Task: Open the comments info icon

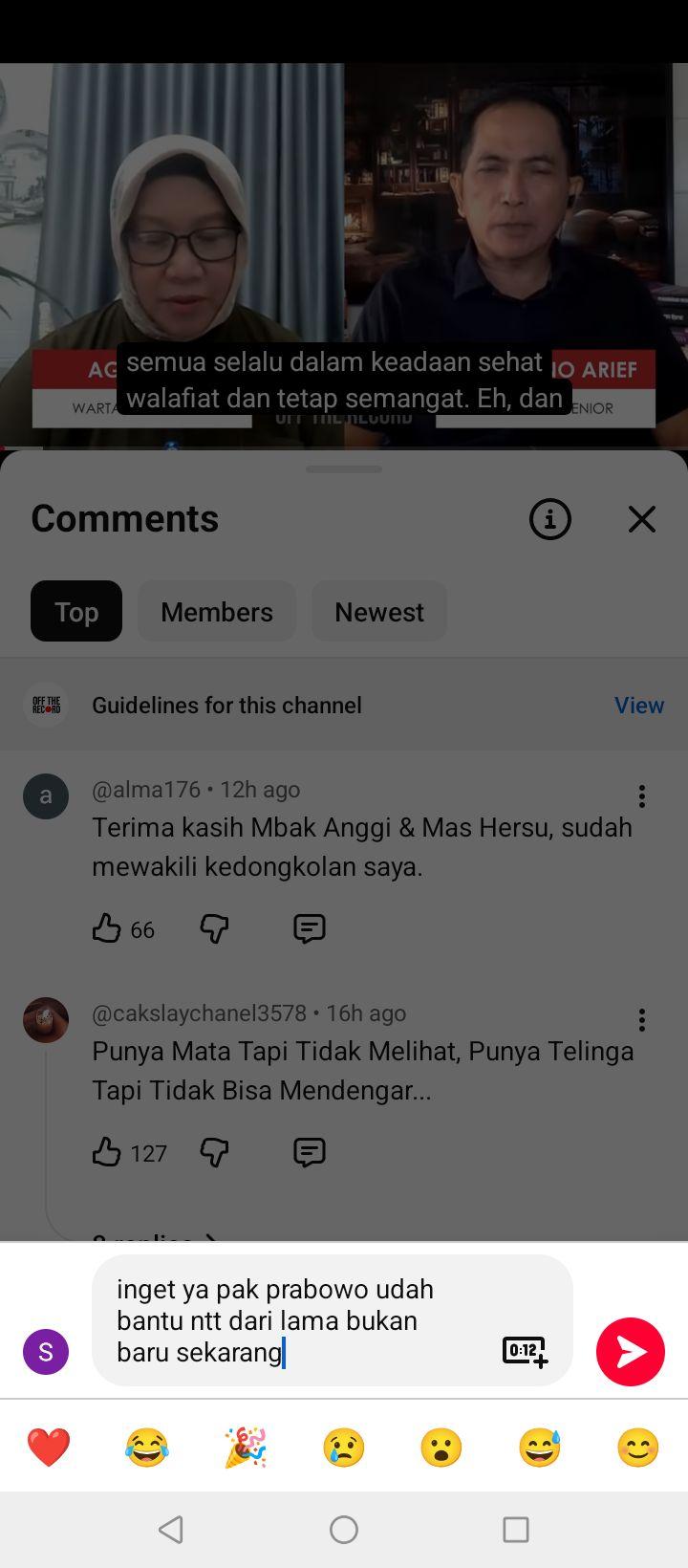Action: [550, 519]
